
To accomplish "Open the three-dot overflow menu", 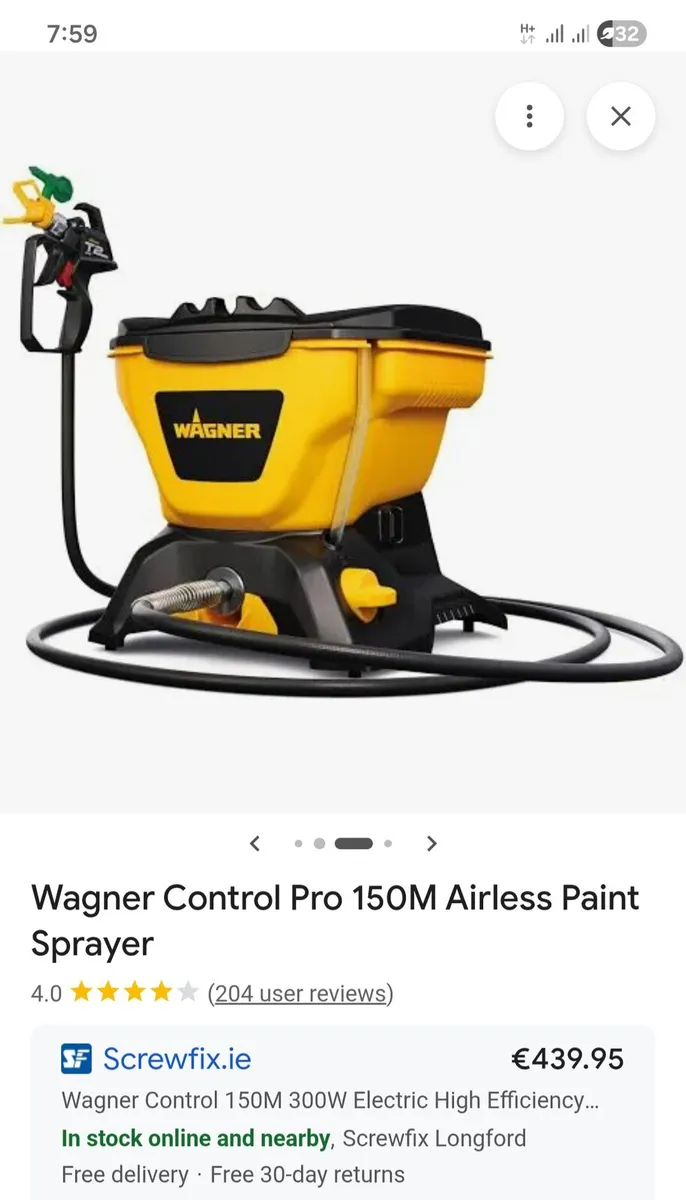I will [x=529, y=116].
